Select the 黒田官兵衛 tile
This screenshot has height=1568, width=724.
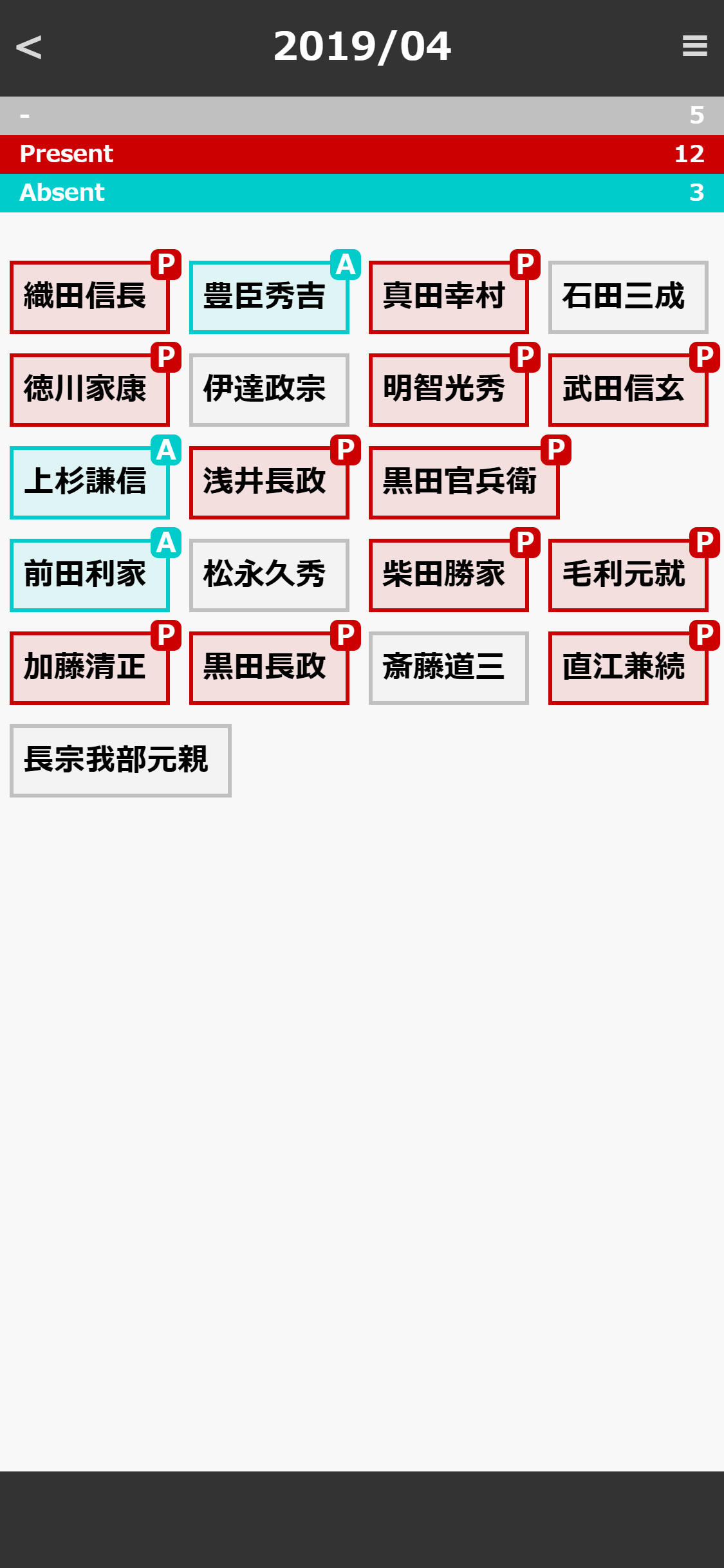[x=464, y=483]
